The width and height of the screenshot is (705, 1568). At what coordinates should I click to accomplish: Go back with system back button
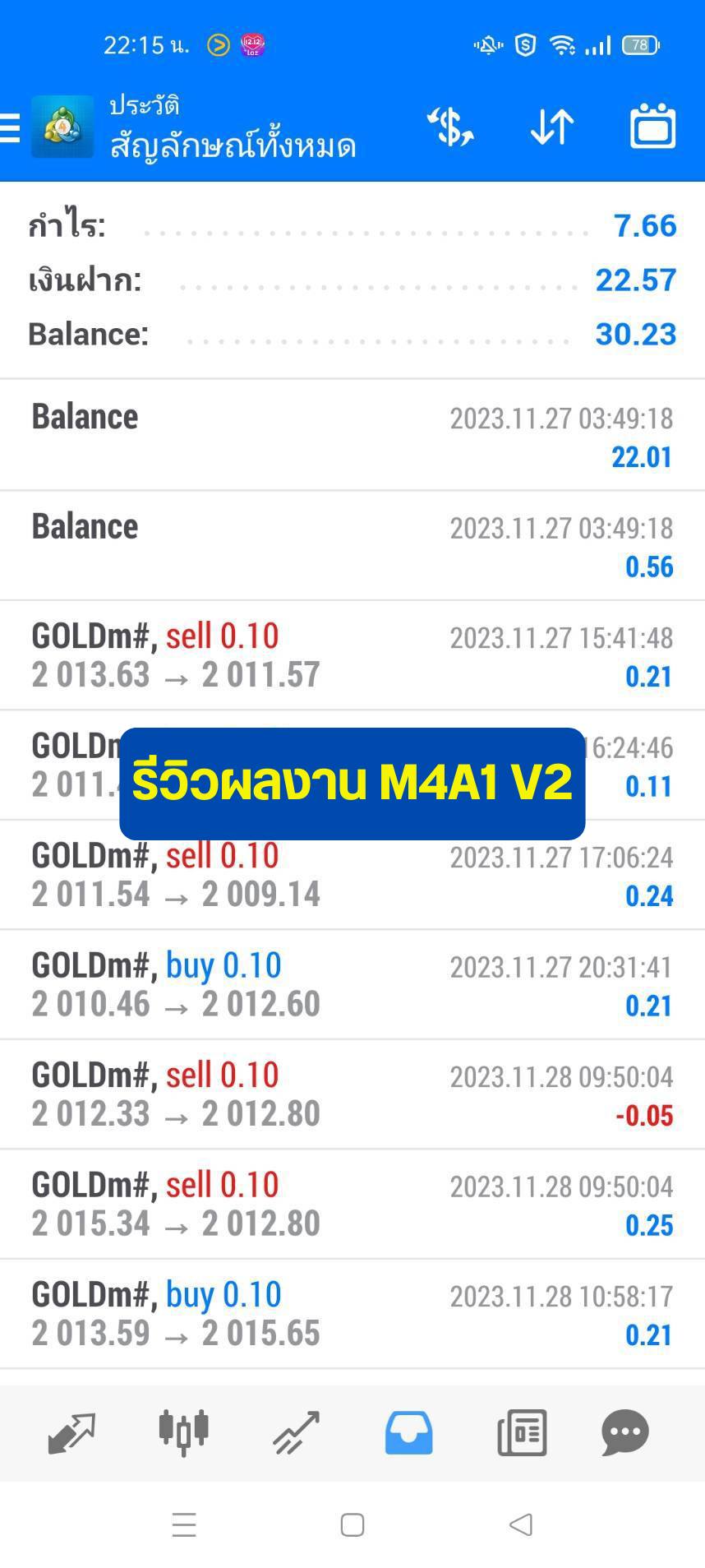click(x=521, y=1525)
